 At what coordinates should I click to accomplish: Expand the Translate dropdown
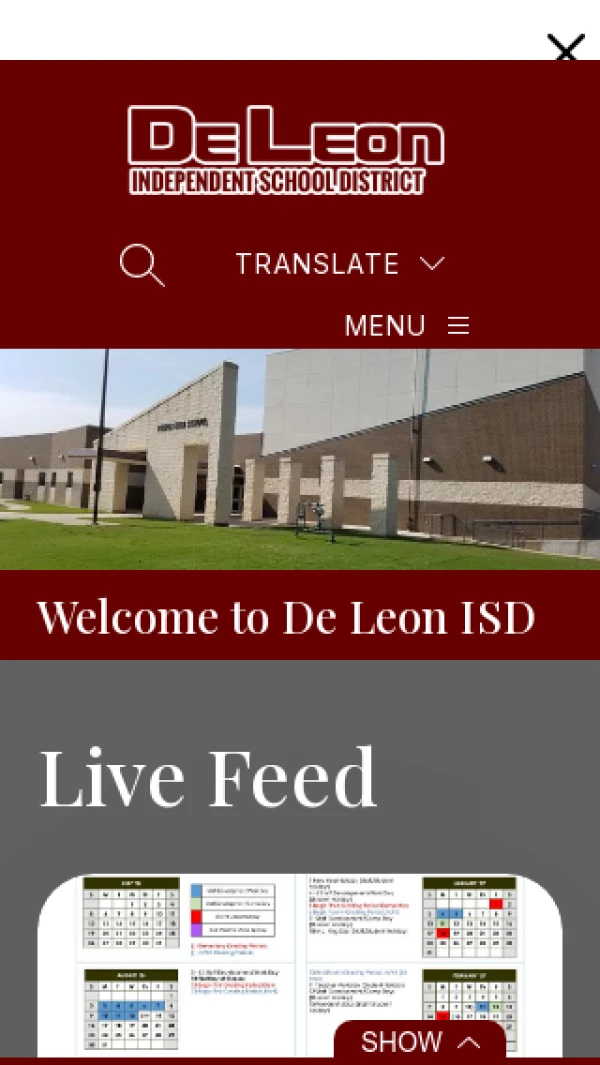340,264
